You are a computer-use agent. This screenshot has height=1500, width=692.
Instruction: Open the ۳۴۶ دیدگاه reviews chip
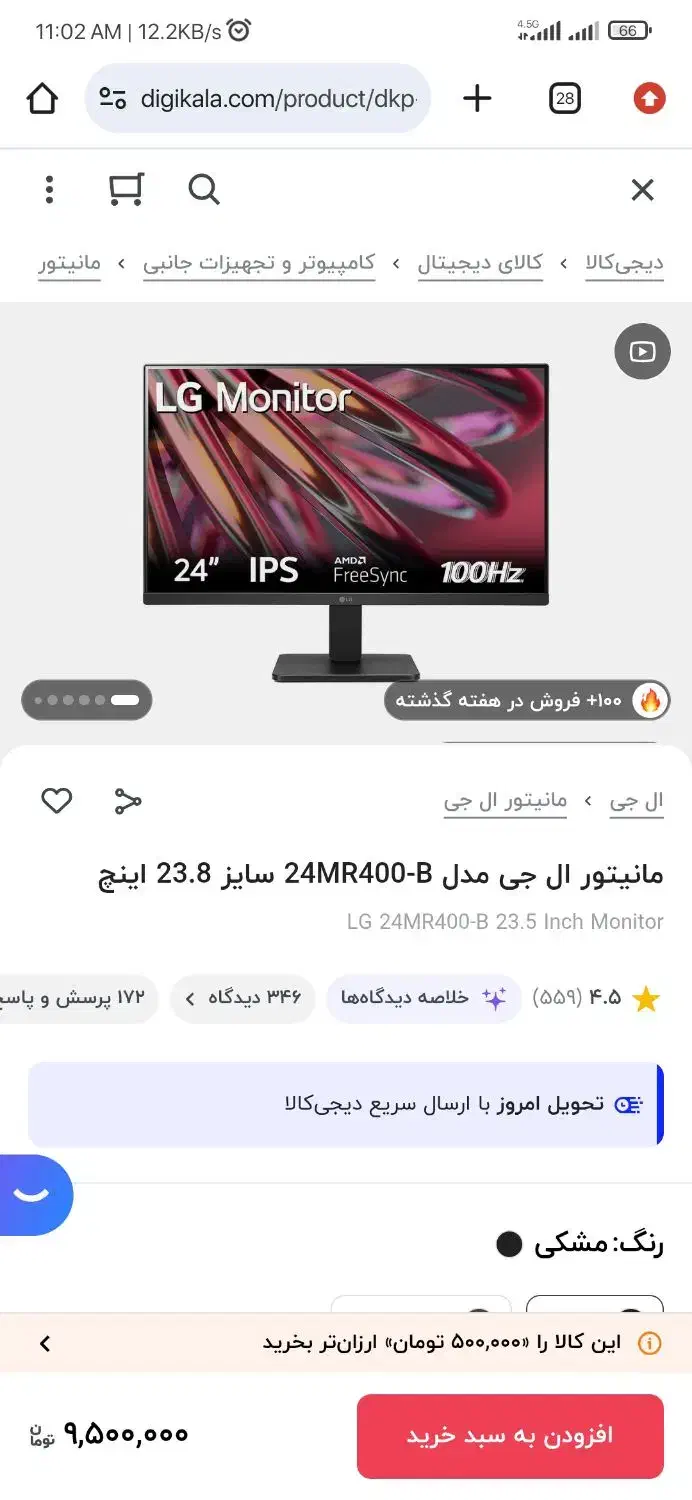[x=243, y=998]
